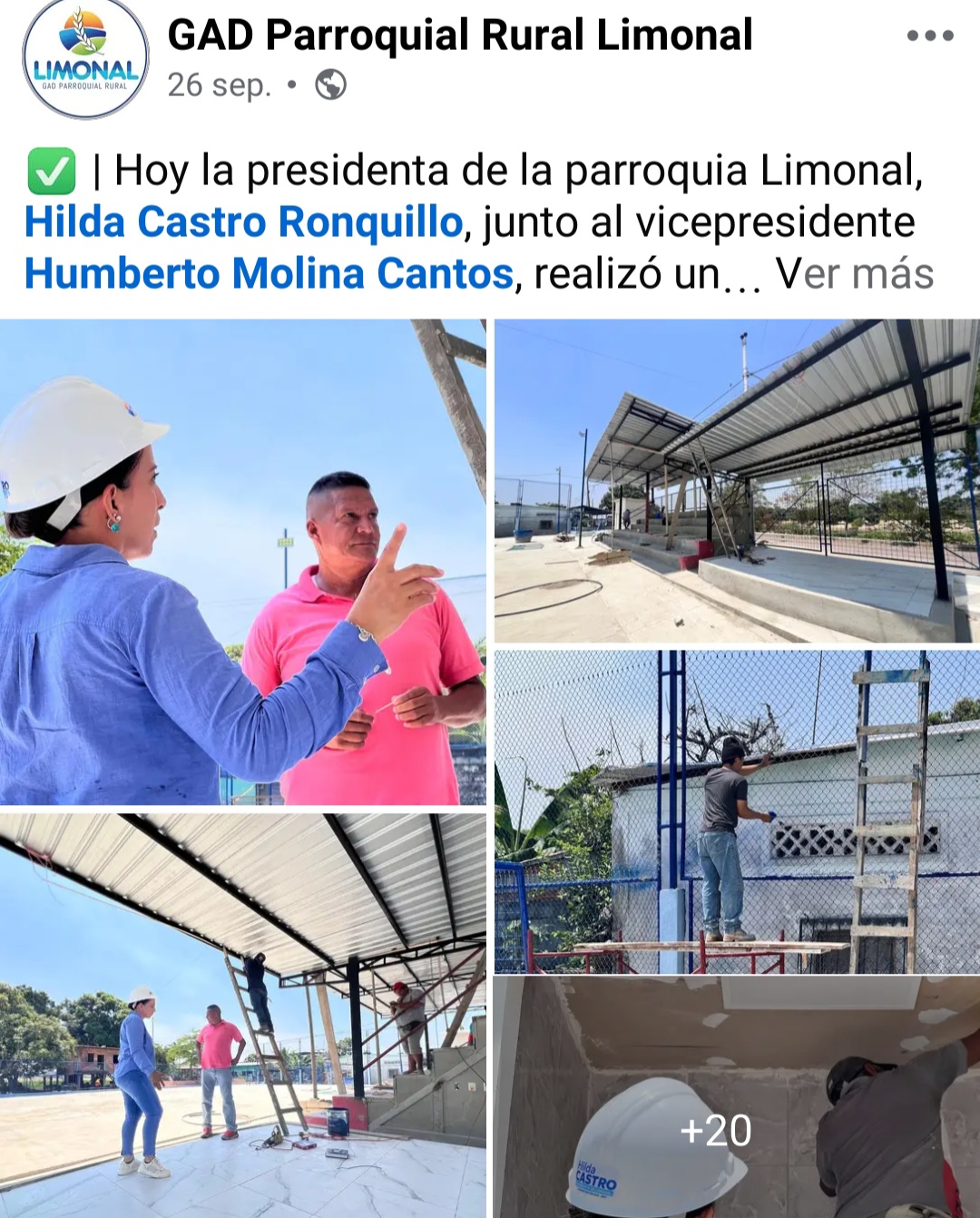Screen dimensions: 980x1218
Task: Open Humberto Molina Cantos's tagged profile
Action: click(x=269, y=274)
